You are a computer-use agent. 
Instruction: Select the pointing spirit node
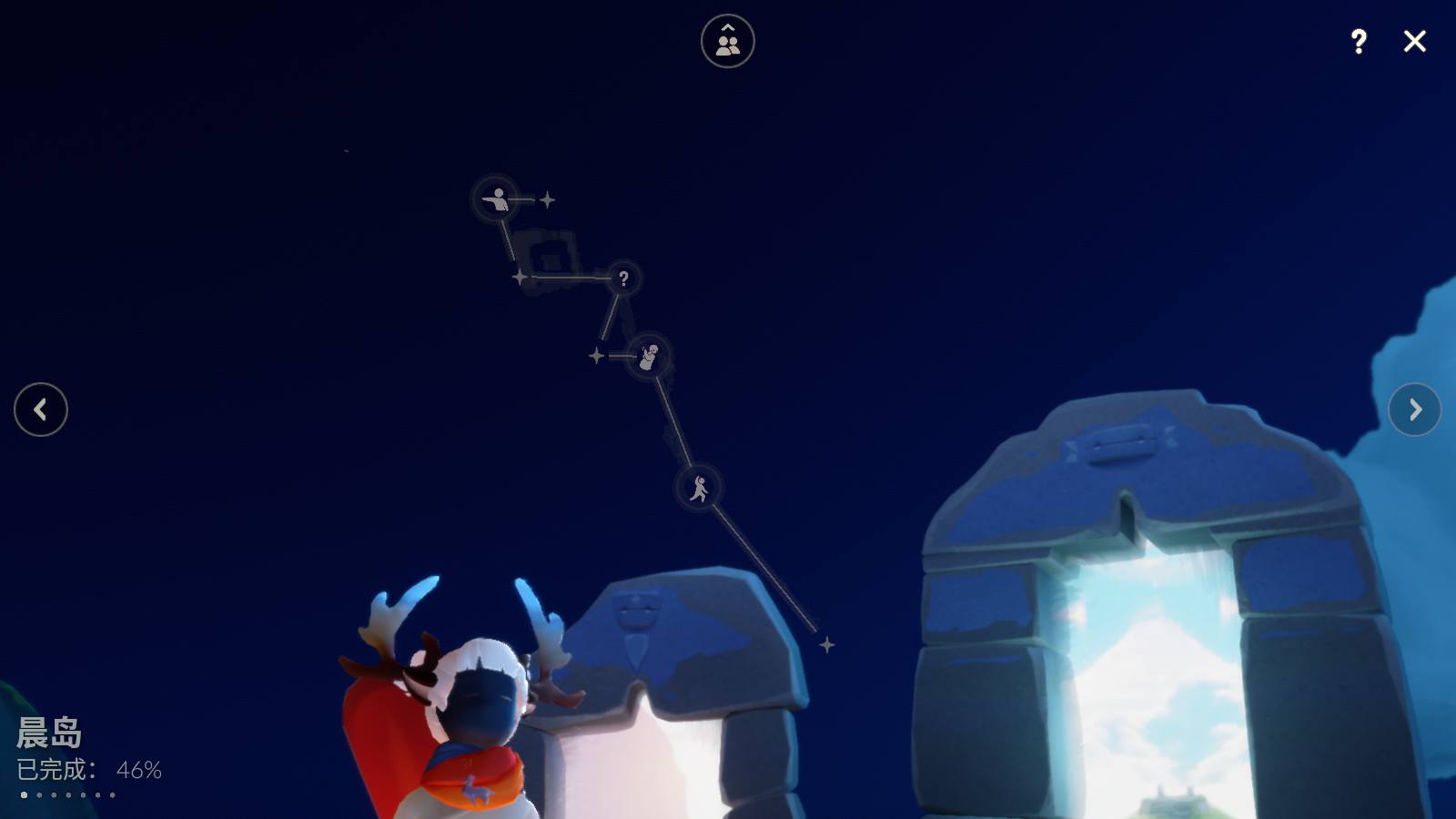point(496,198)
